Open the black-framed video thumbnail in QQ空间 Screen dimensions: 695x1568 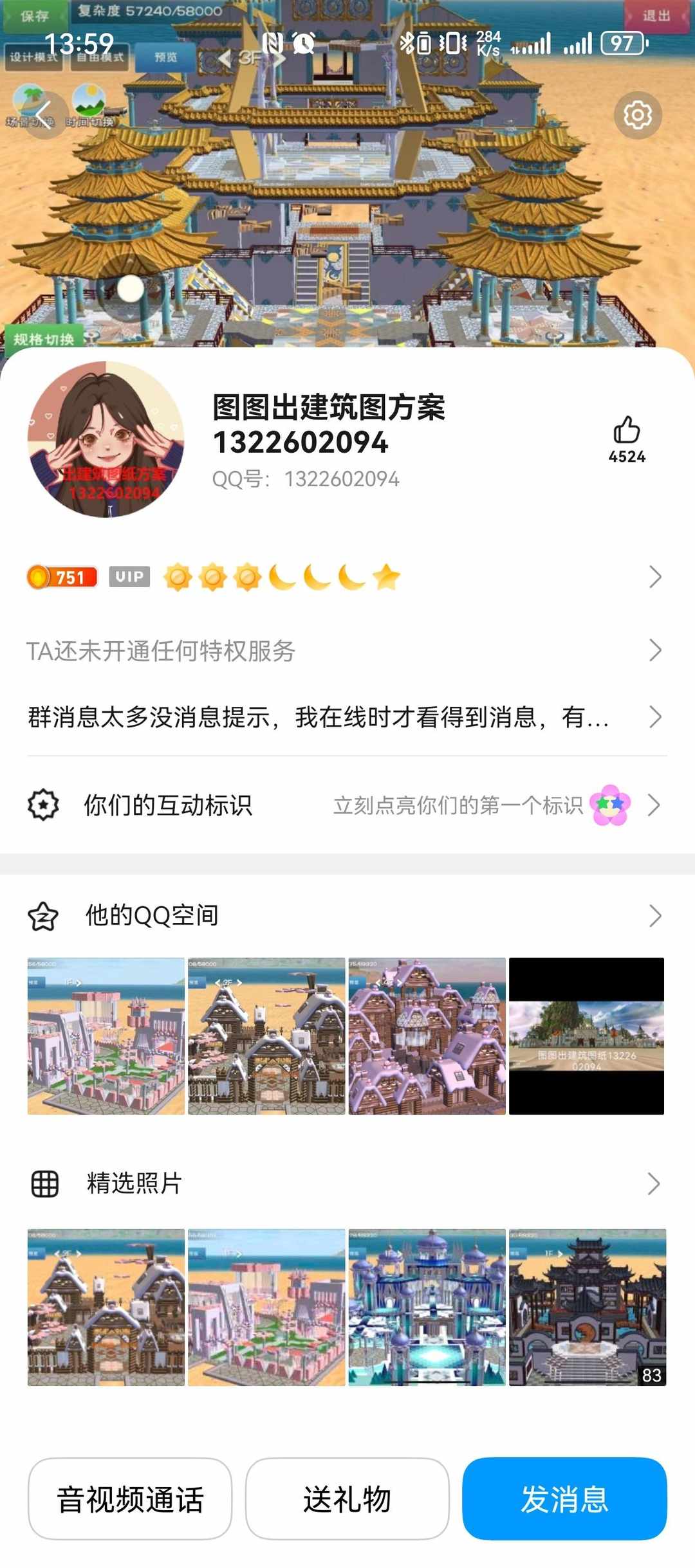[586, 1036]
